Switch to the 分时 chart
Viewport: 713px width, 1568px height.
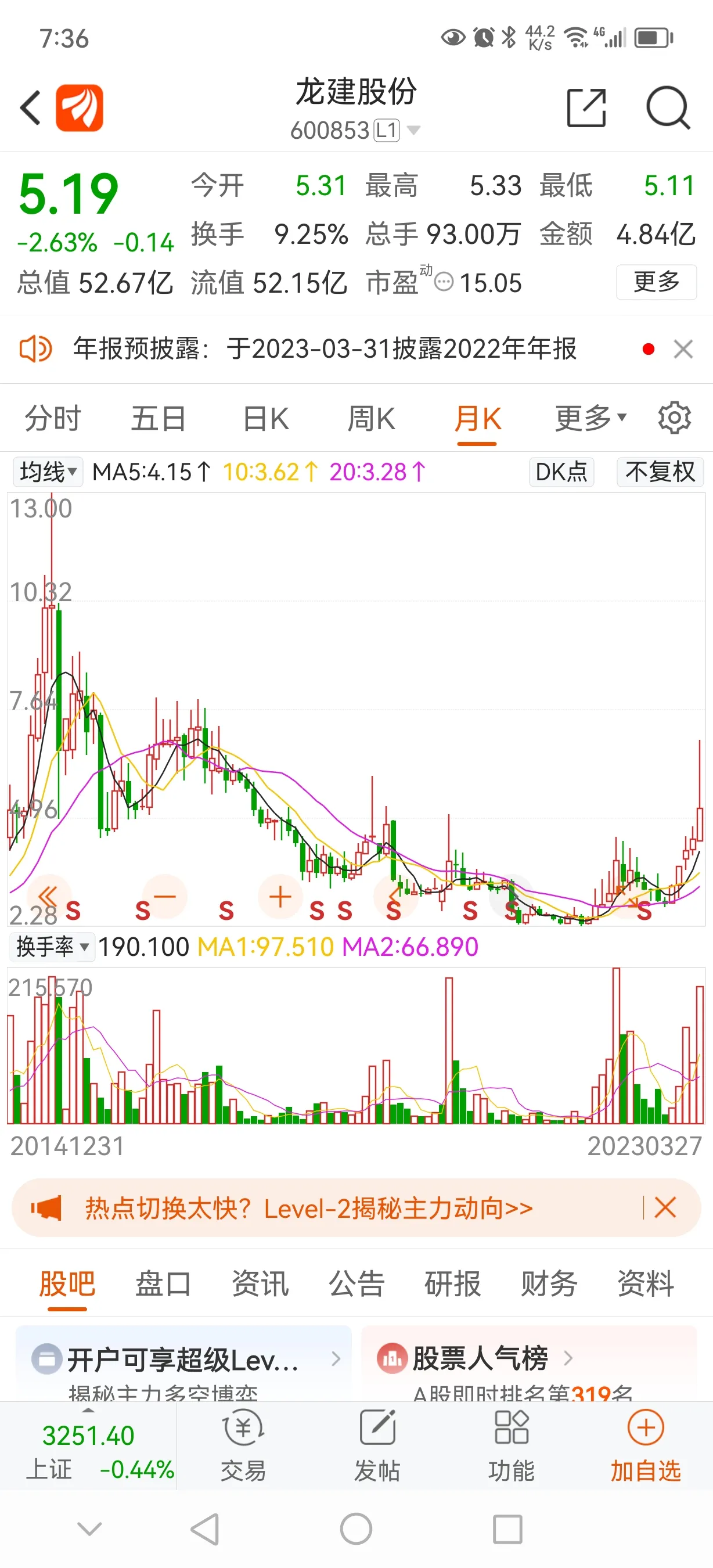tap(53, 419)
